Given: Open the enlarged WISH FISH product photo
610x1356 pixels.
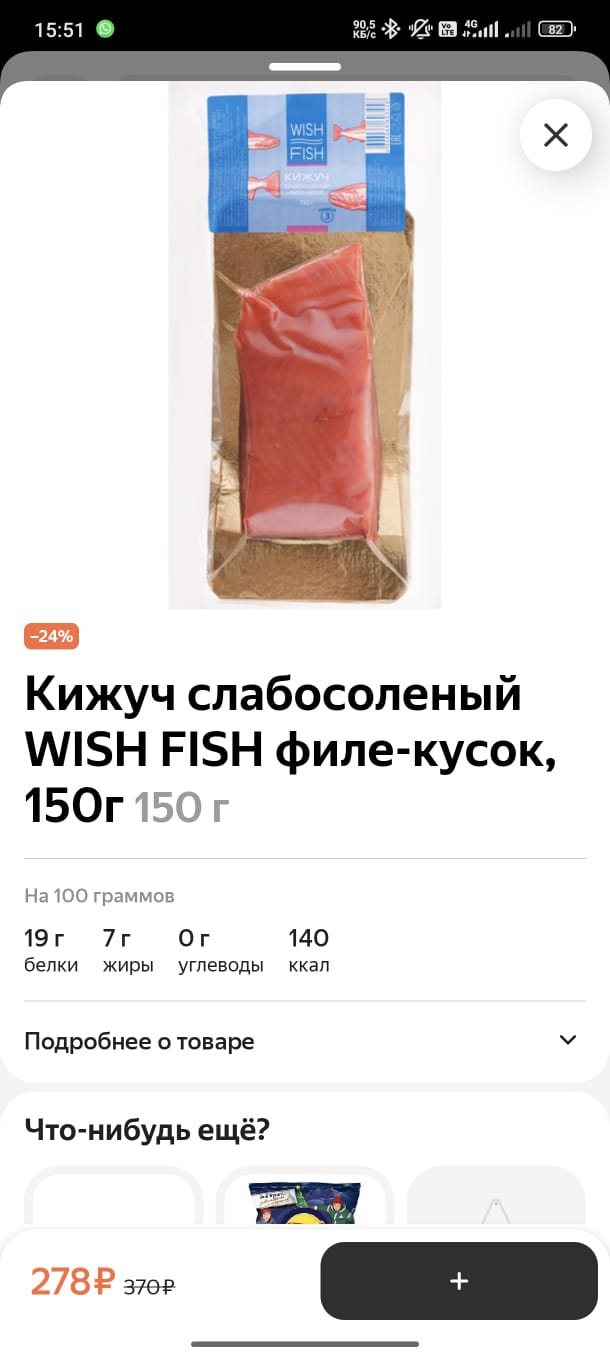Looking at the screenshot, I should 304,345.
